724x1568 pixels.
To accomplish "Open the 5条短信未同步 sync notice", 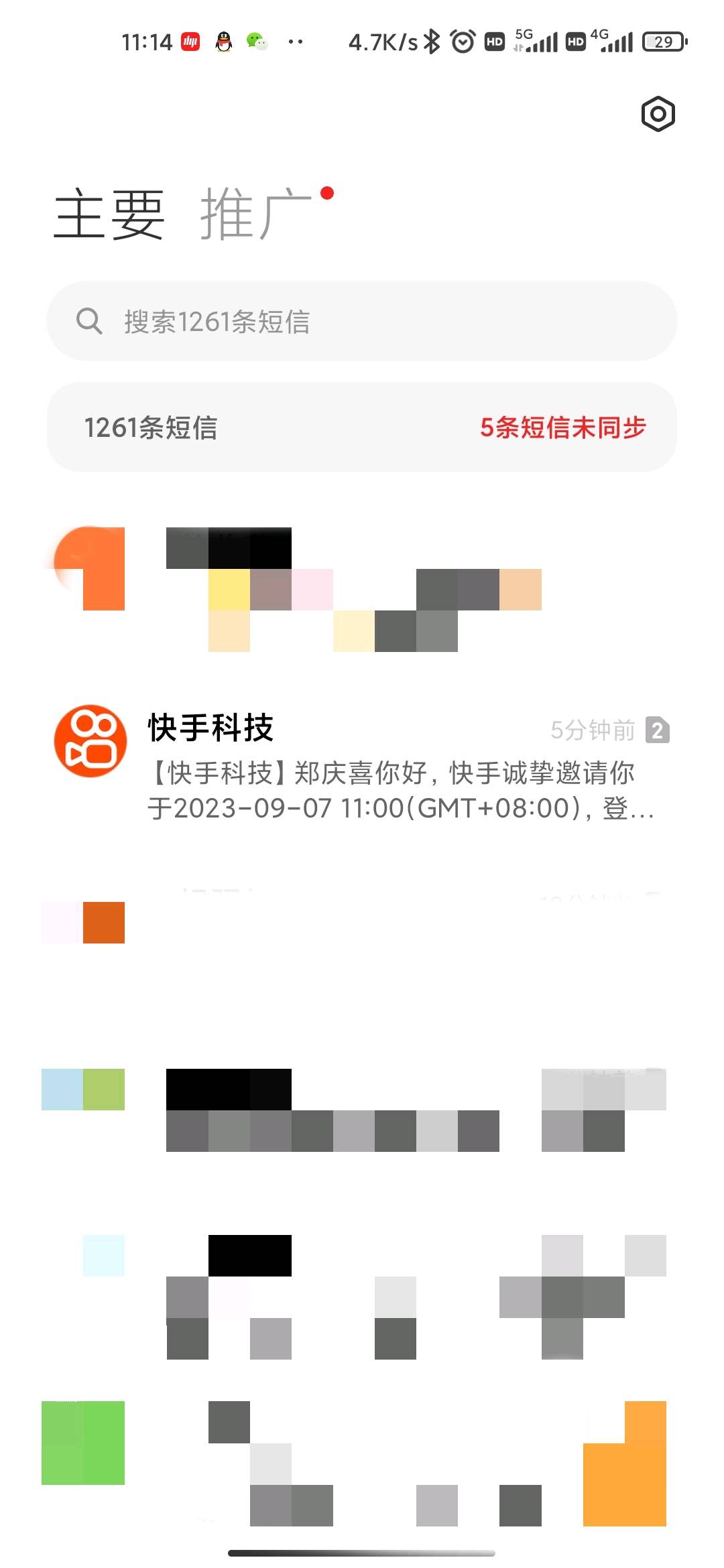I will coord(562,428).
